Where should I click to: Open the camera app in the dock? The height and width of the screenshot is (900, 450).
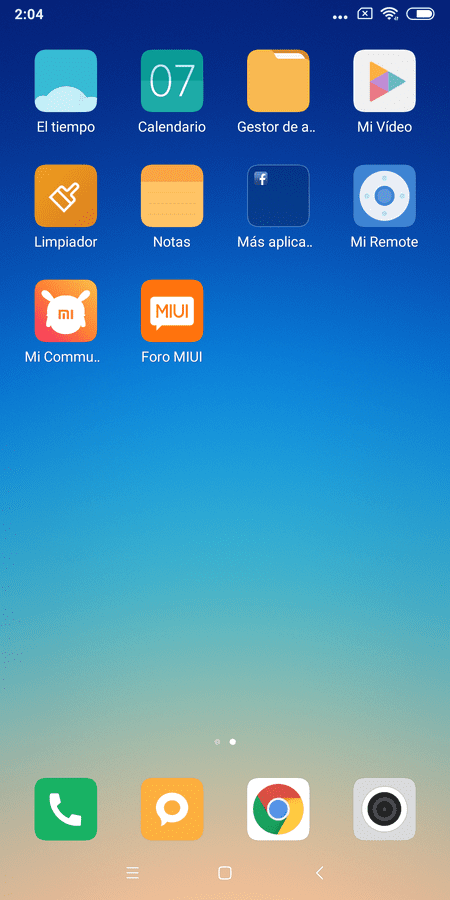pyautogui.click(x=384, y=809)
